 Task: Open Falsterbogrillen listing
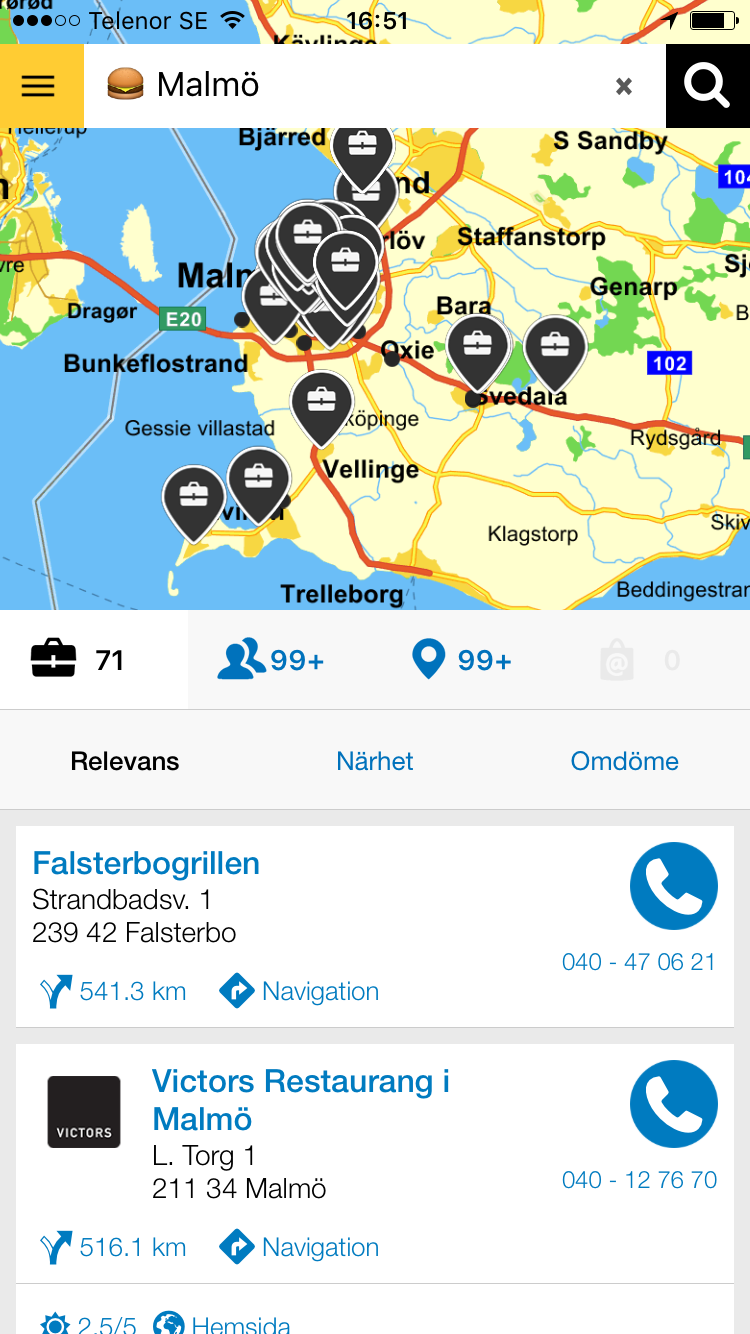(x=146, y=864)
